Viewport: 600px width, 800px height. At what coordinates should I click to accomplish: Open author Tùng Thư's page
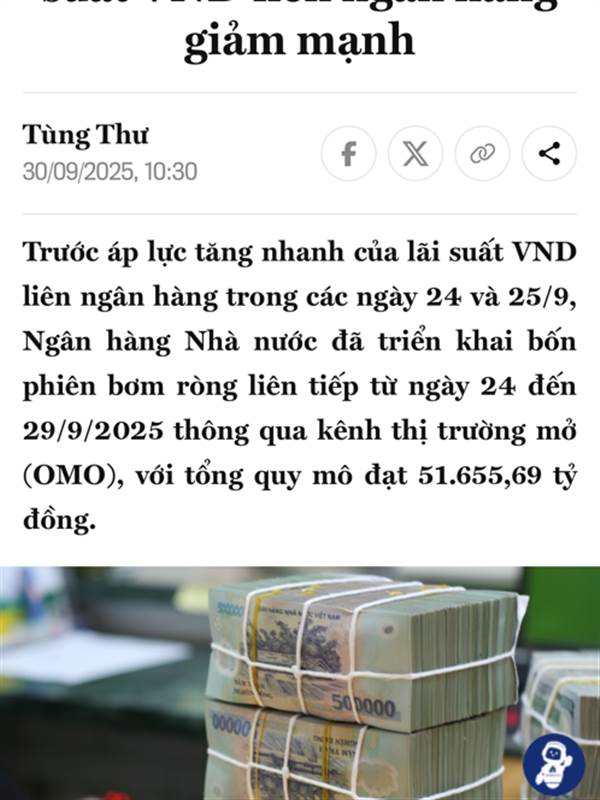85,135
